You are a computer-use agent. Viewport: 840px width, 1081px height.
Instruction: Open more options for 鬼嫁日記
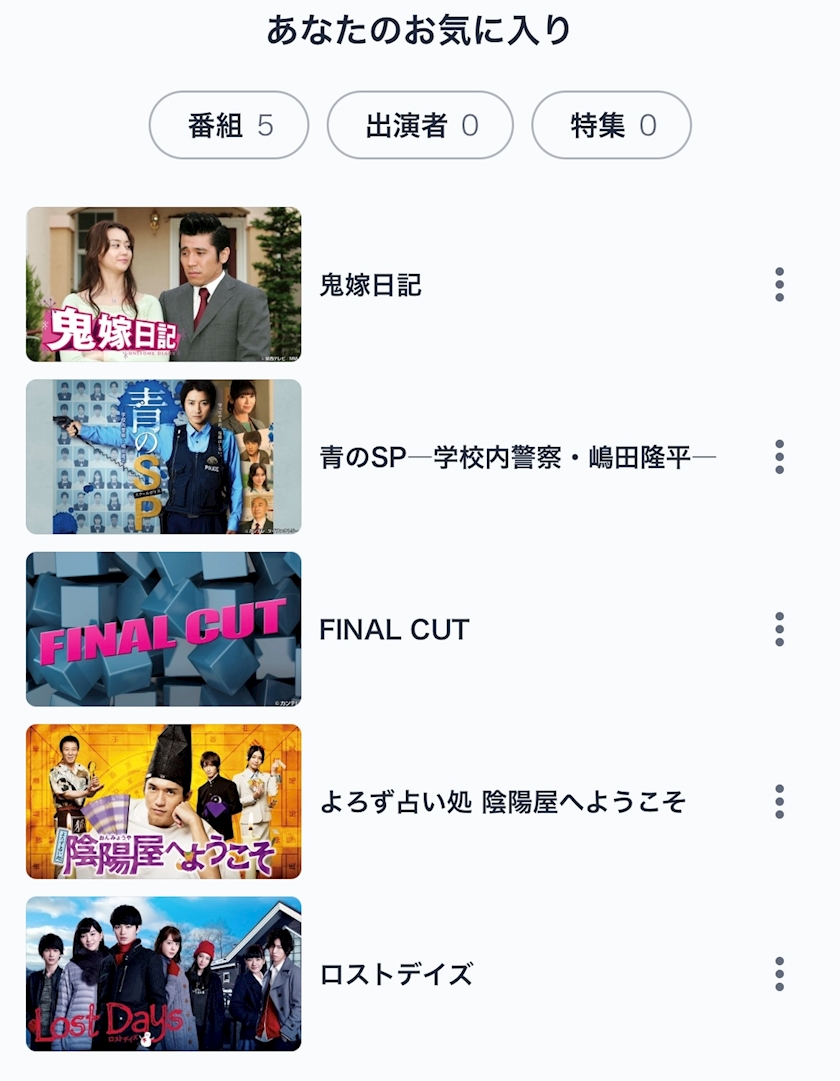779,285
